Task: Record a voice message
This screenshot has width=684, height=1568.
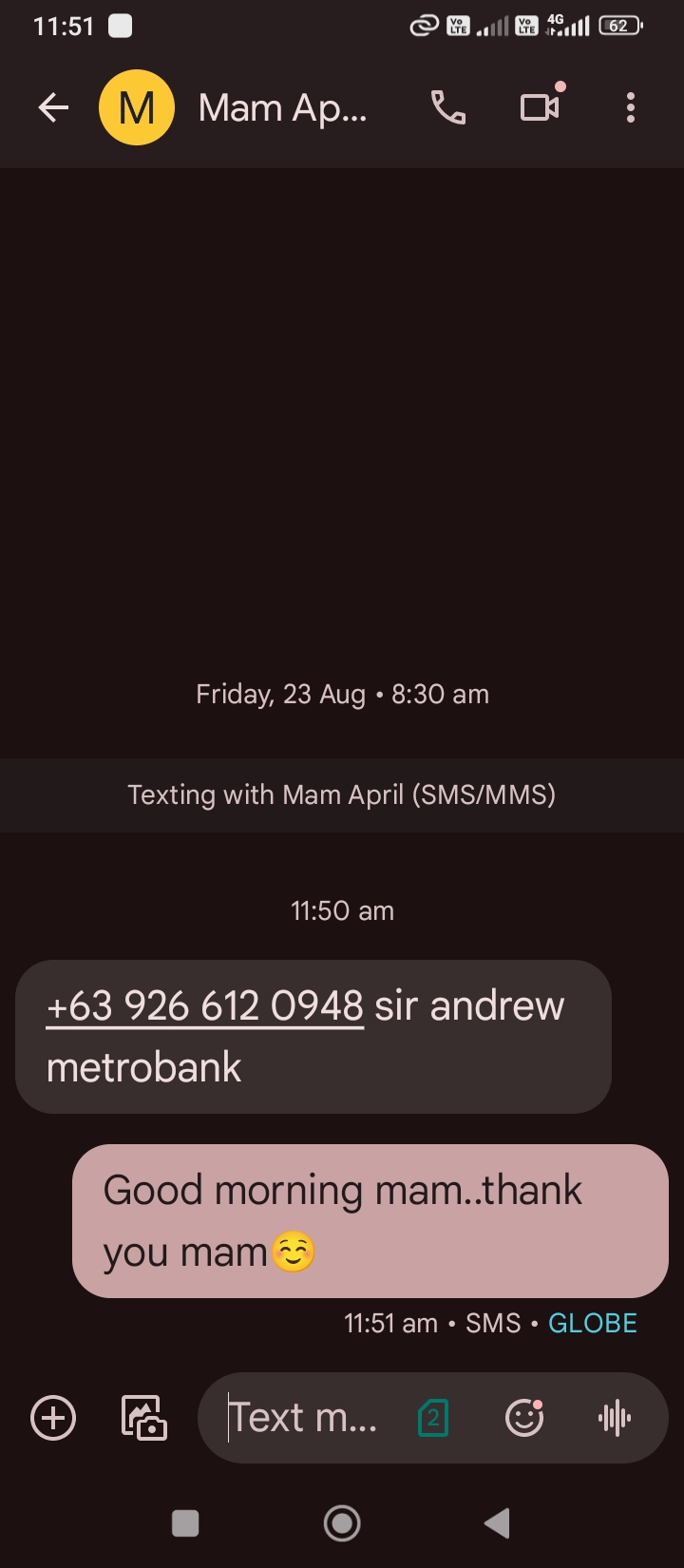Action: click(x=615, y=1418)
